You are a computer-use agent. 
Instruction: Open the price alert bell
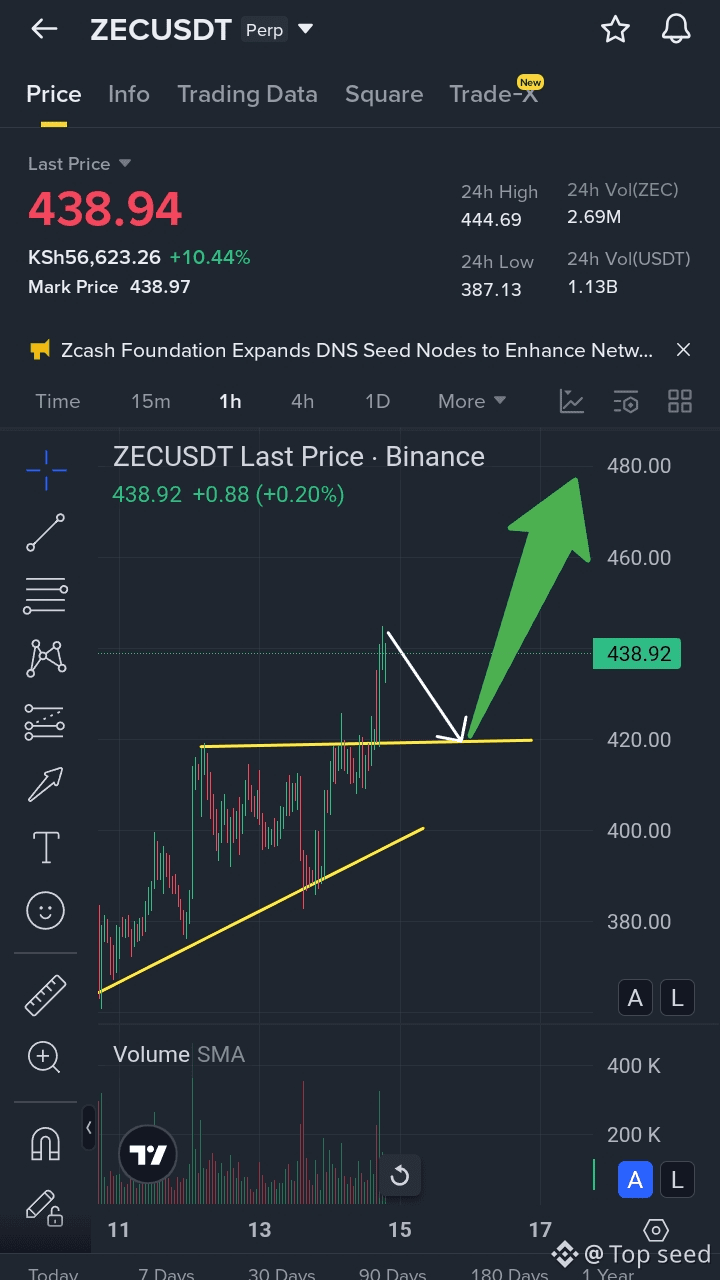tap(677, 30)
